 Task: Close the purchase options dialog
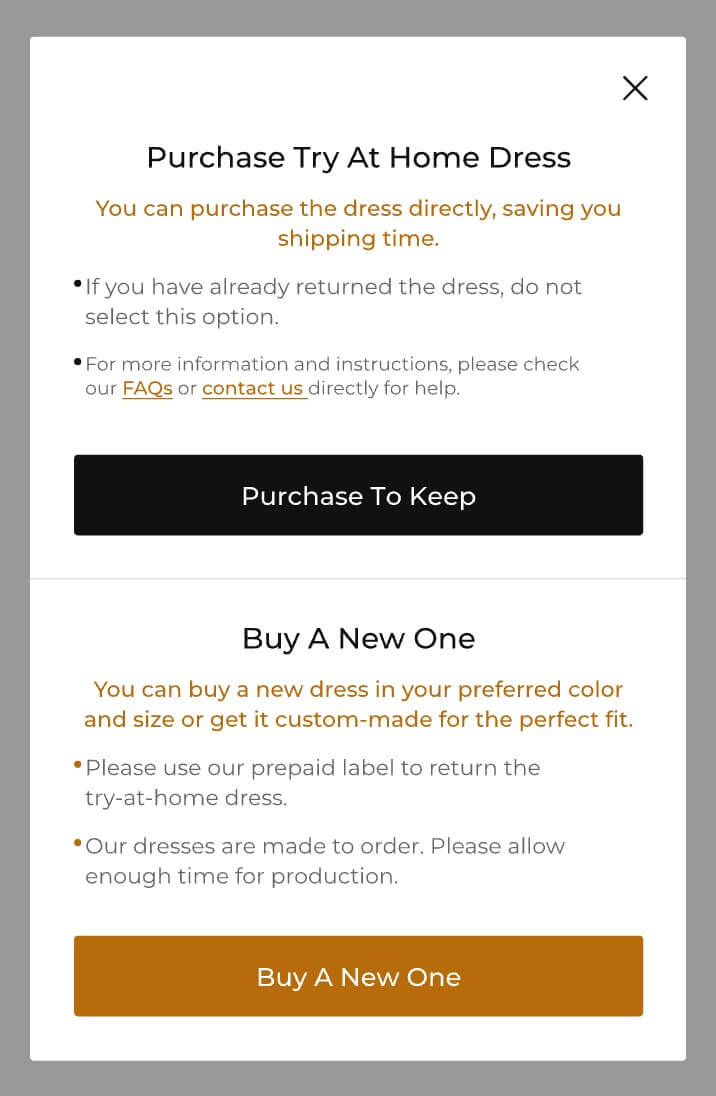635,89
